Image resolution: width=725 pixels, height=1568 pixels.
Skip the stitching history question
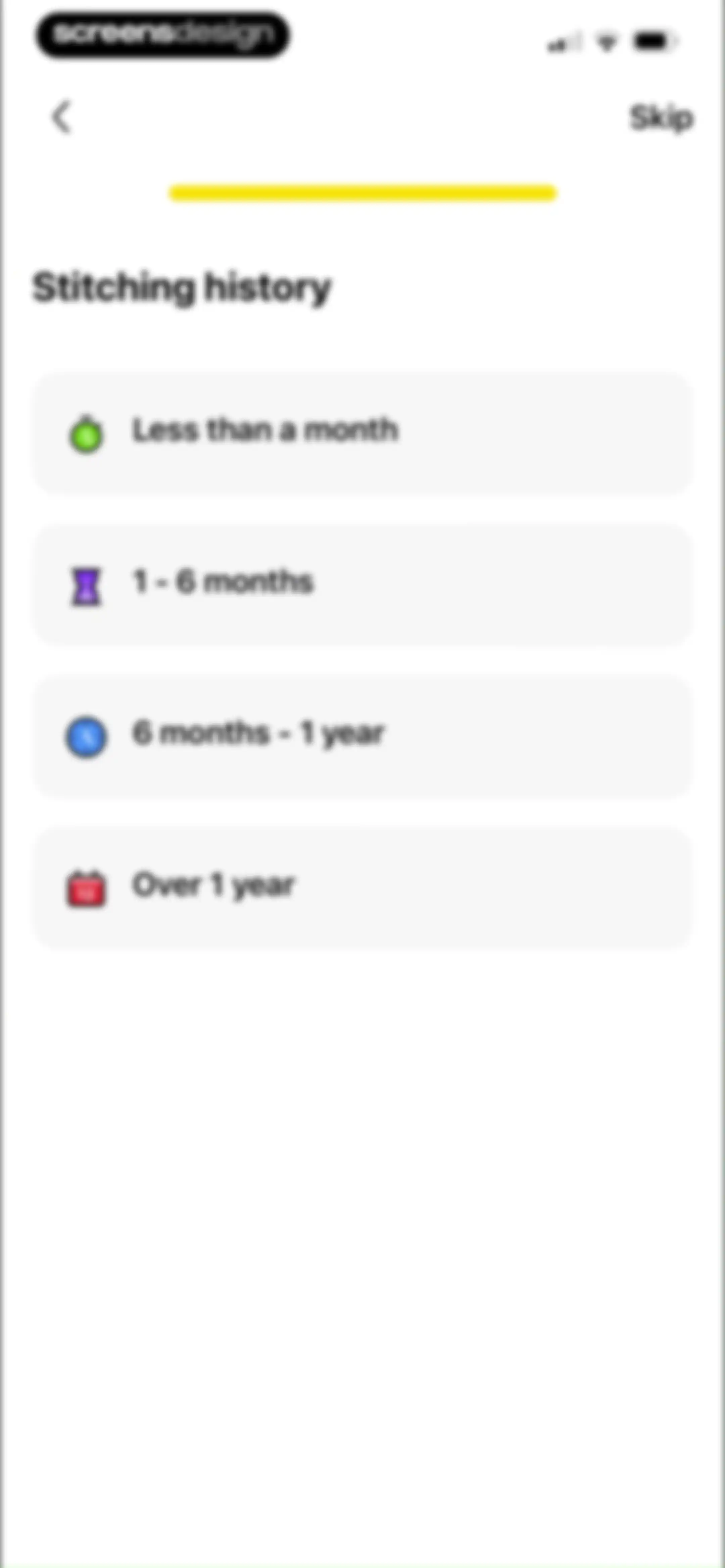[x=661, y=118]
